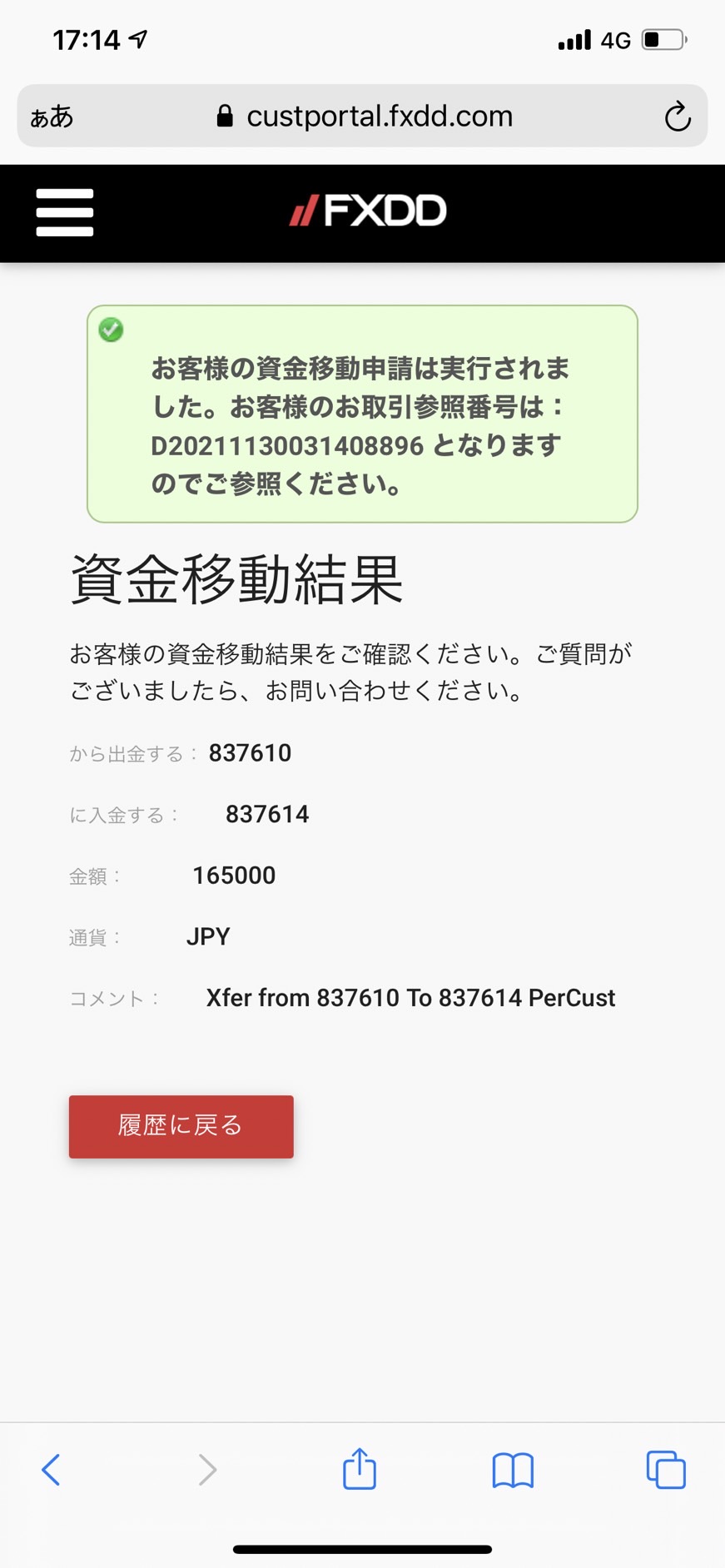Show all open Safari tabs

[x=666, y=1469]
